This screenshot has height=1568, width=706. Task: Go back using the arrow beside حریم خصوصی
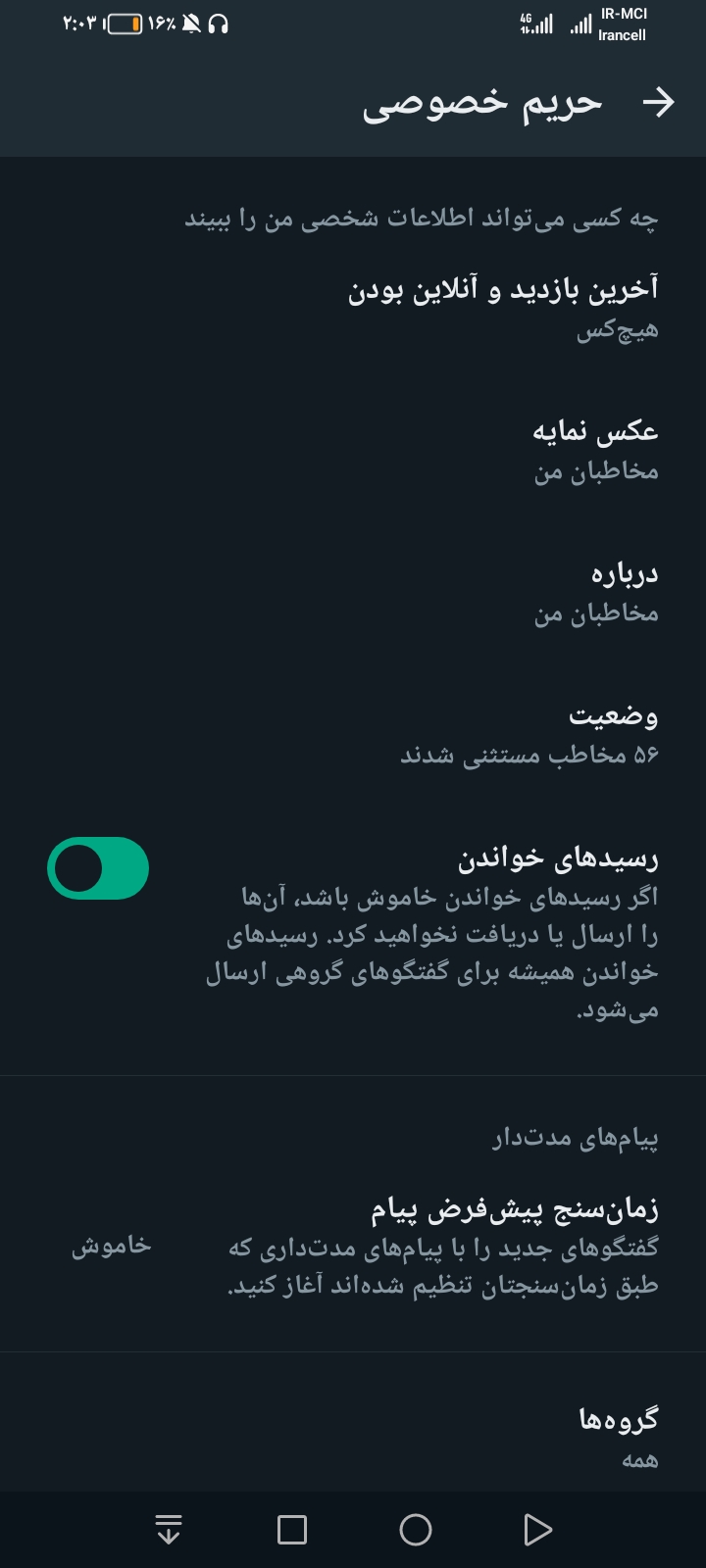658,102
